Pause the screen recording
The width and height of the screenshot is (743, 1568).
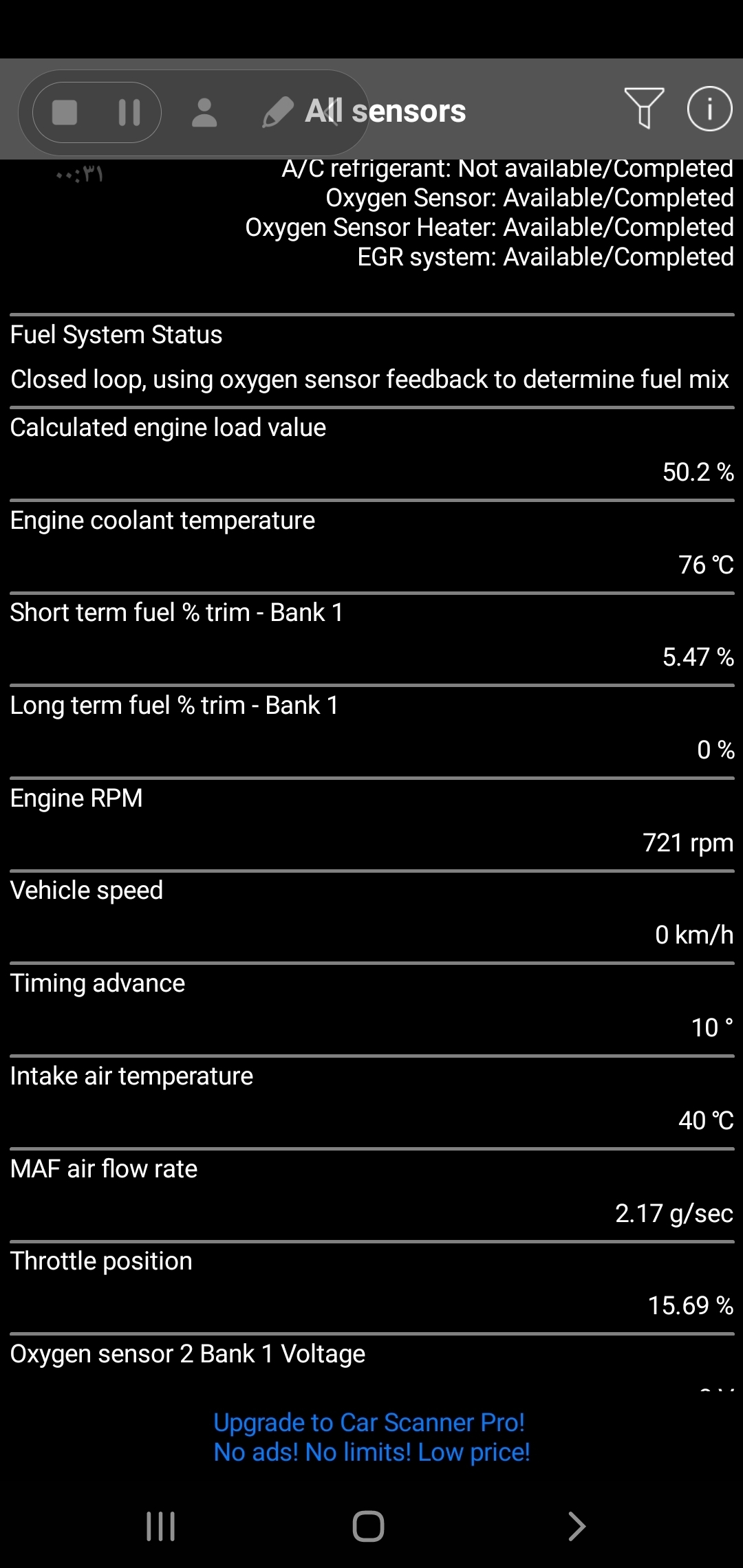pyautogui.click(x=129, y=112)
